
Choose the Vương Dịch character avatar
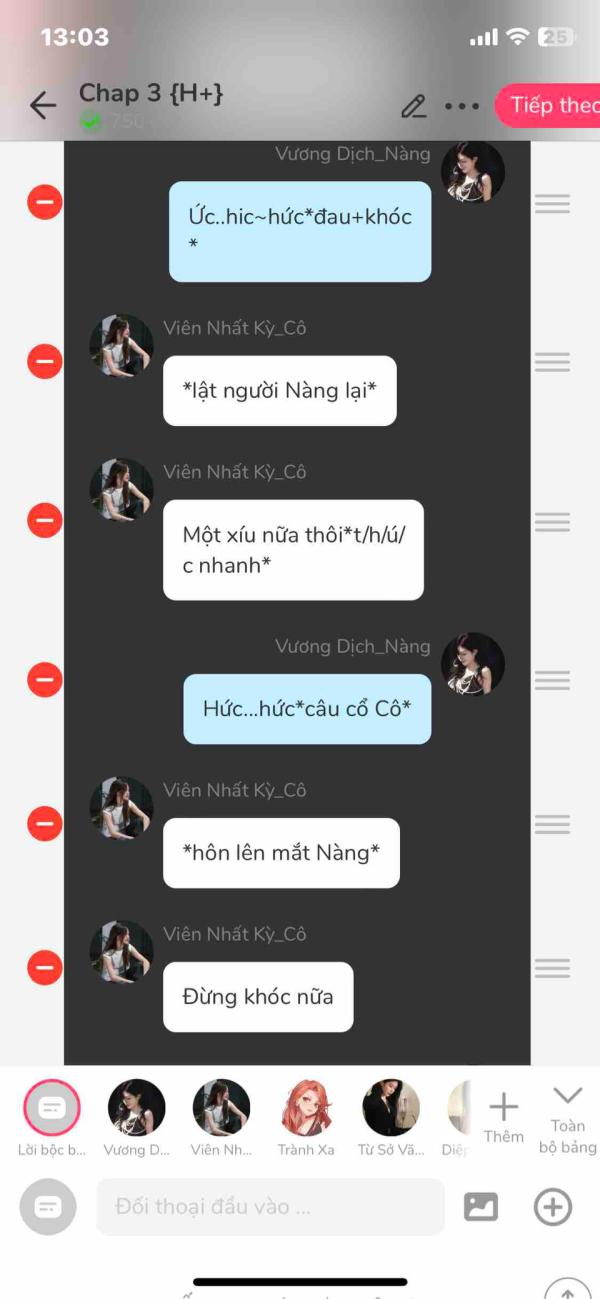(x=137, y=1118)
